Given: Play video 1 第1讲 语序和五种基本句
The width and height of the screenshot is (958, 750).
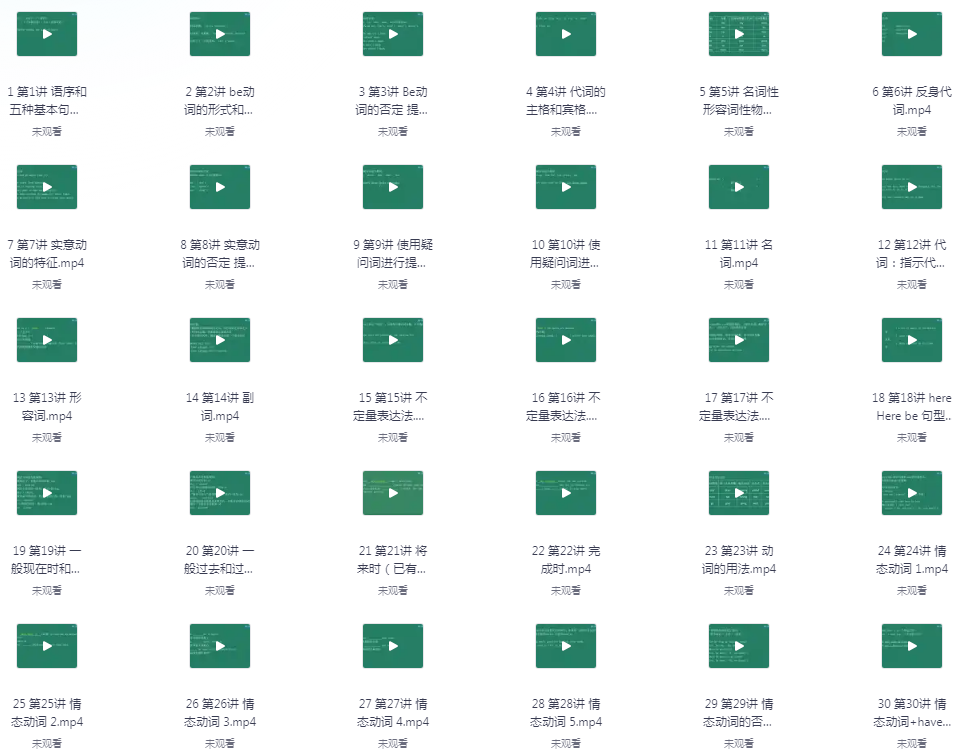Looking at the screenshot, I should [47, 33].
